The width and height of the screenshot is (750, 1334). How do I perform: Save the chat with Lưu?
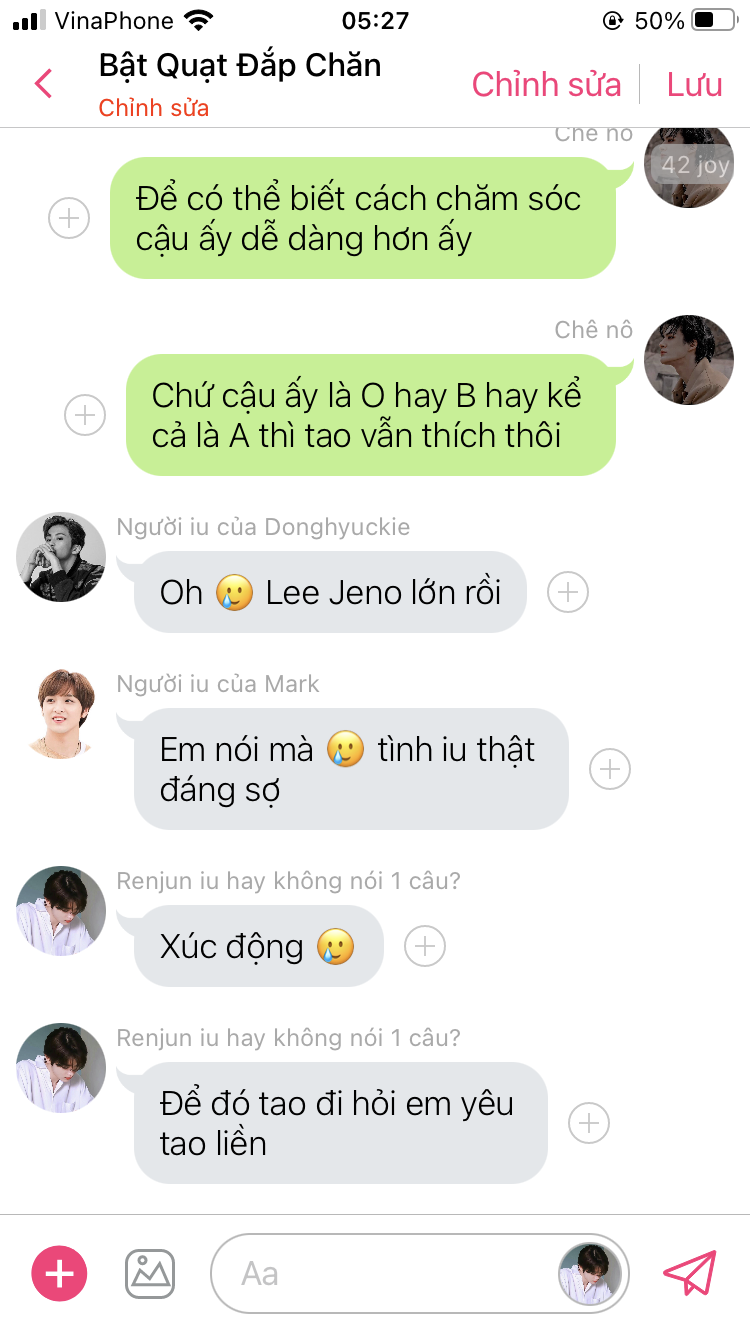[x=695, y=84]
